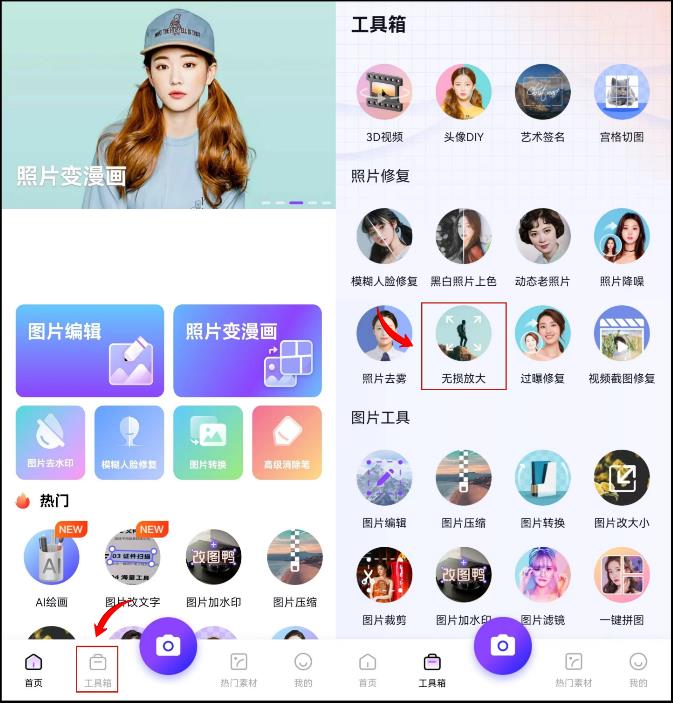The width and height of the screenshot is (673, 703).
Task: Open the 图片去水印 card
Action: [50, 443]
